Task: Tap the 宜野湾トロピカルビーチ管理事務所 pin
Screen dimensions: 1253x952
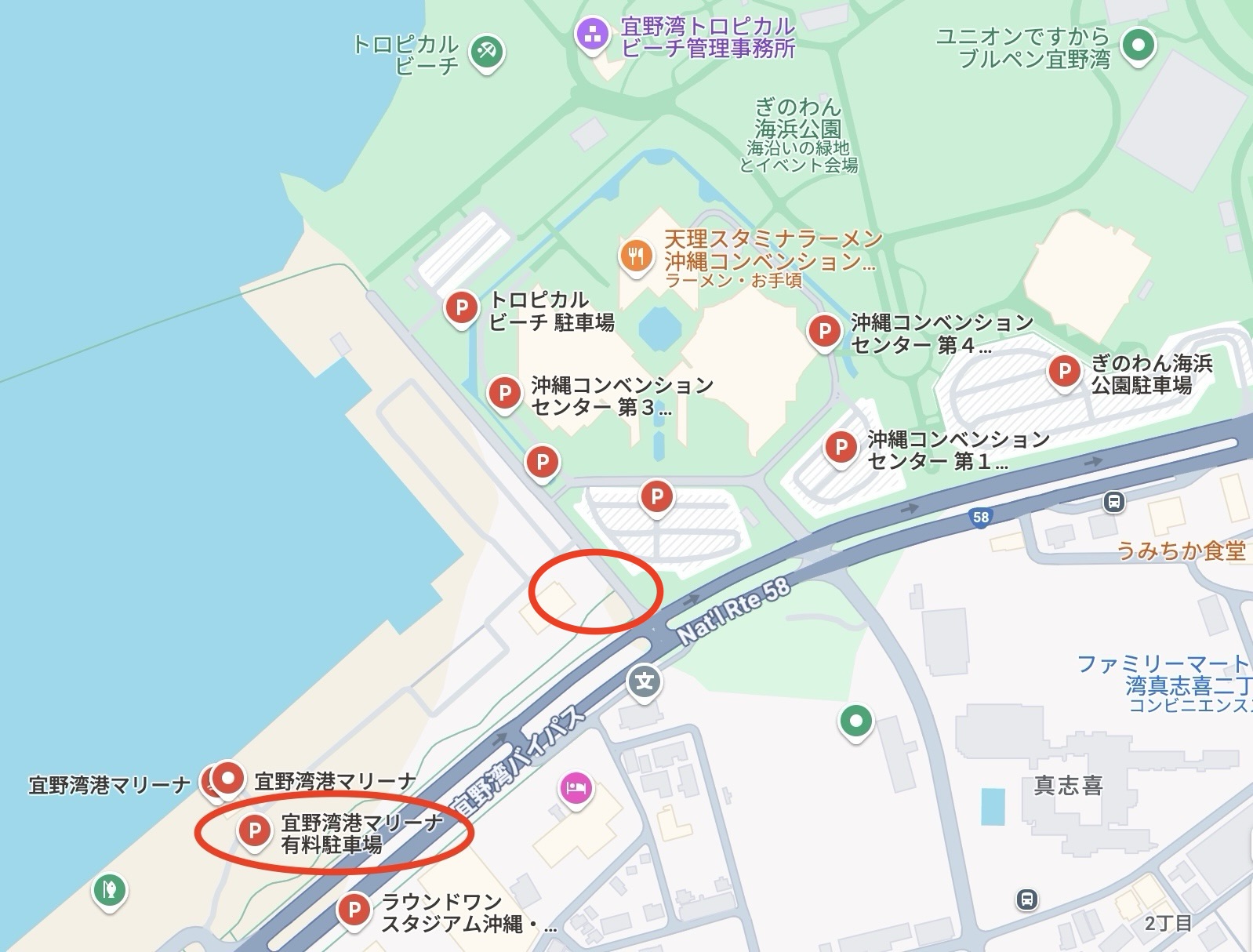Action: pyautogui.click(x=592, y=34)
